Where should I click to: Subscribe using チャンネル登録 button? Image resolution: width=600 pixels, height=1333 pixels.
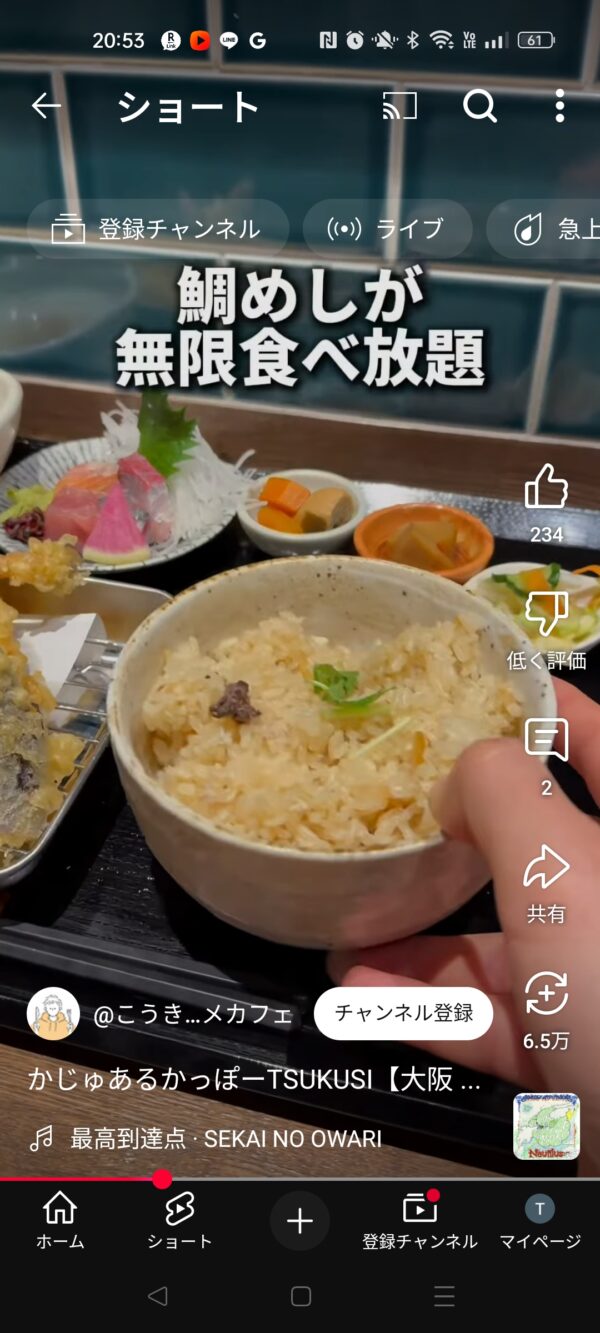403,1014
